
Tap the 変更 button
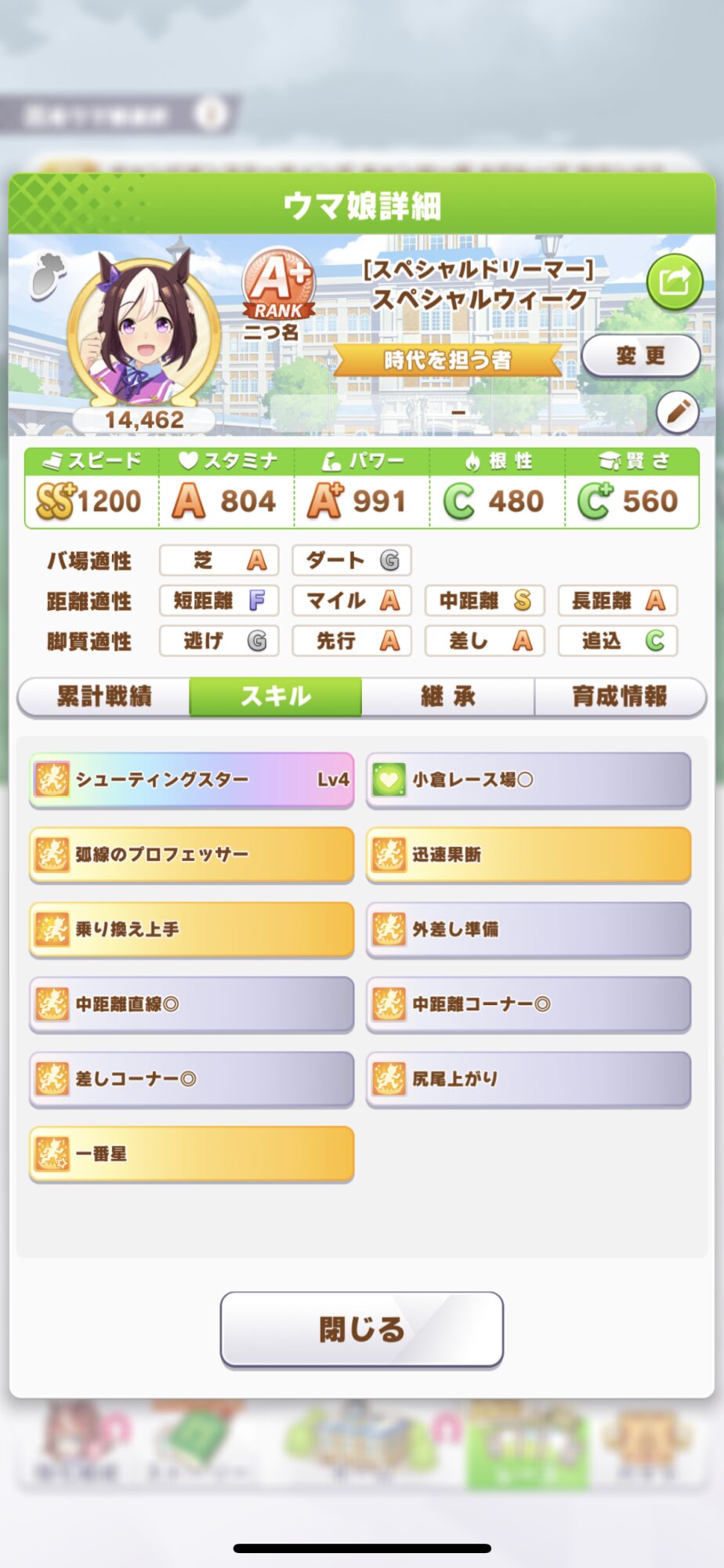640,356
